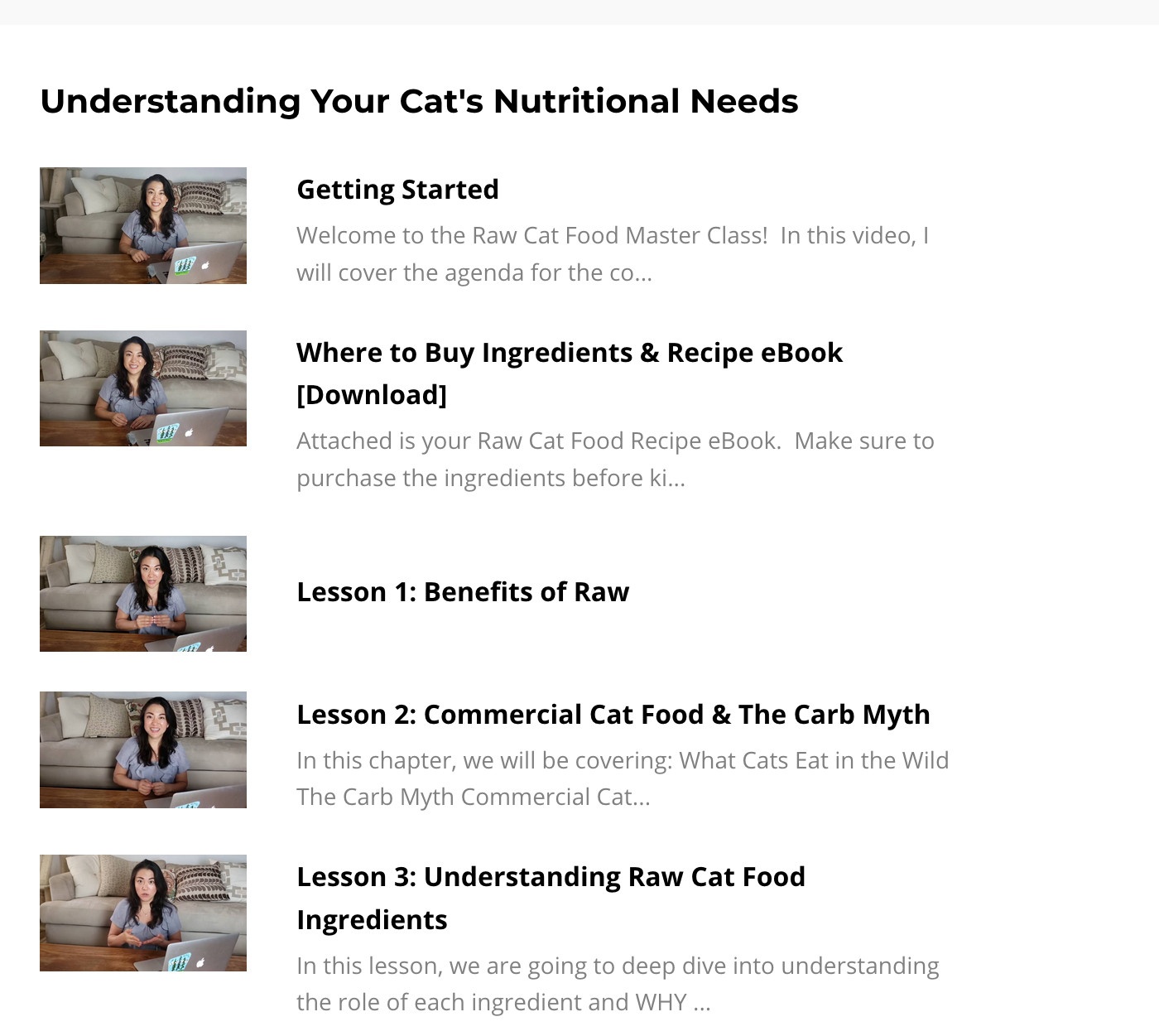Open Where to Buy Ingredients & Recipe eBook

pyautogui.click(x=570, y=373)
